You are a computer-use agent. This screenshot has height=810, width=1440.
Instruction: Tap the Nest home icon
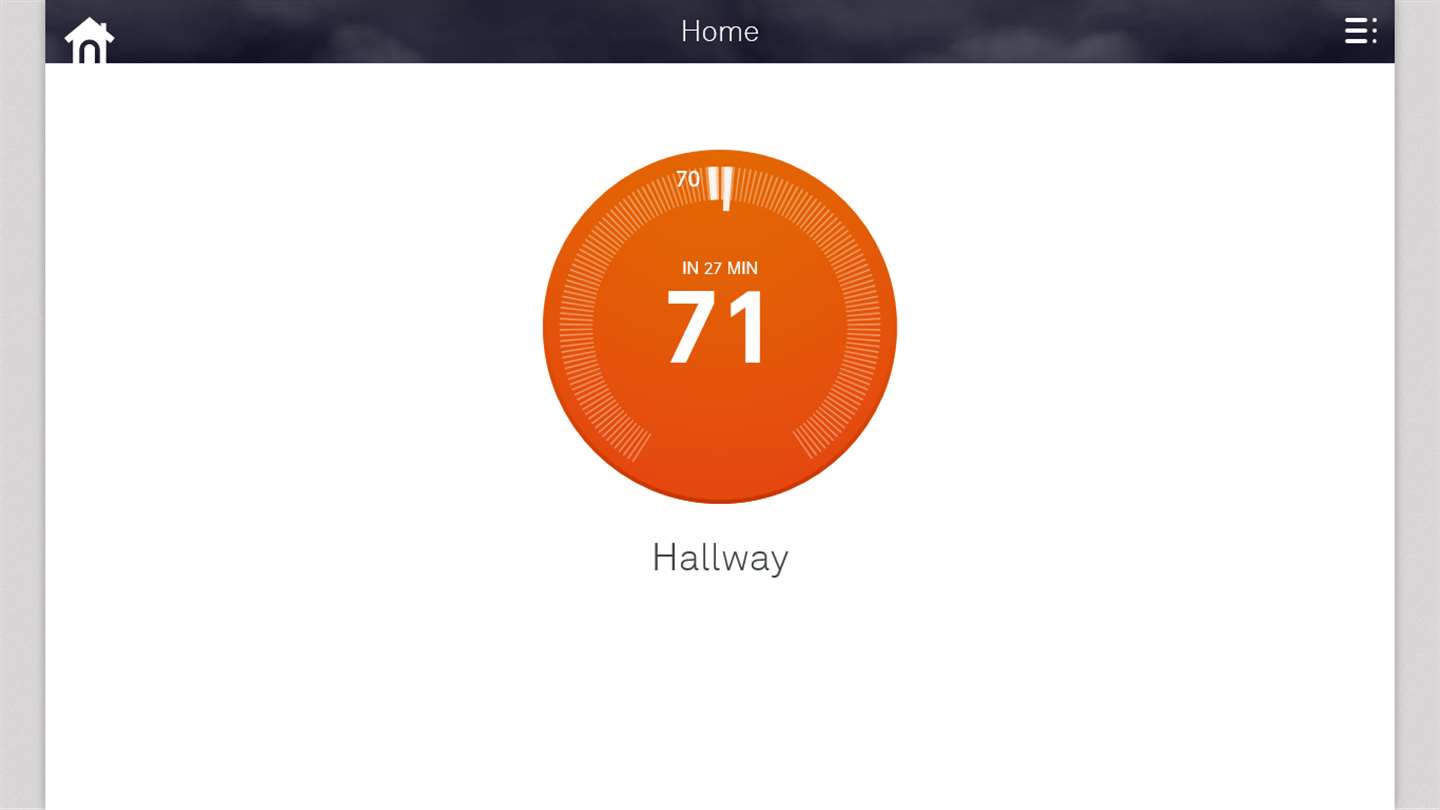(89, 40)
